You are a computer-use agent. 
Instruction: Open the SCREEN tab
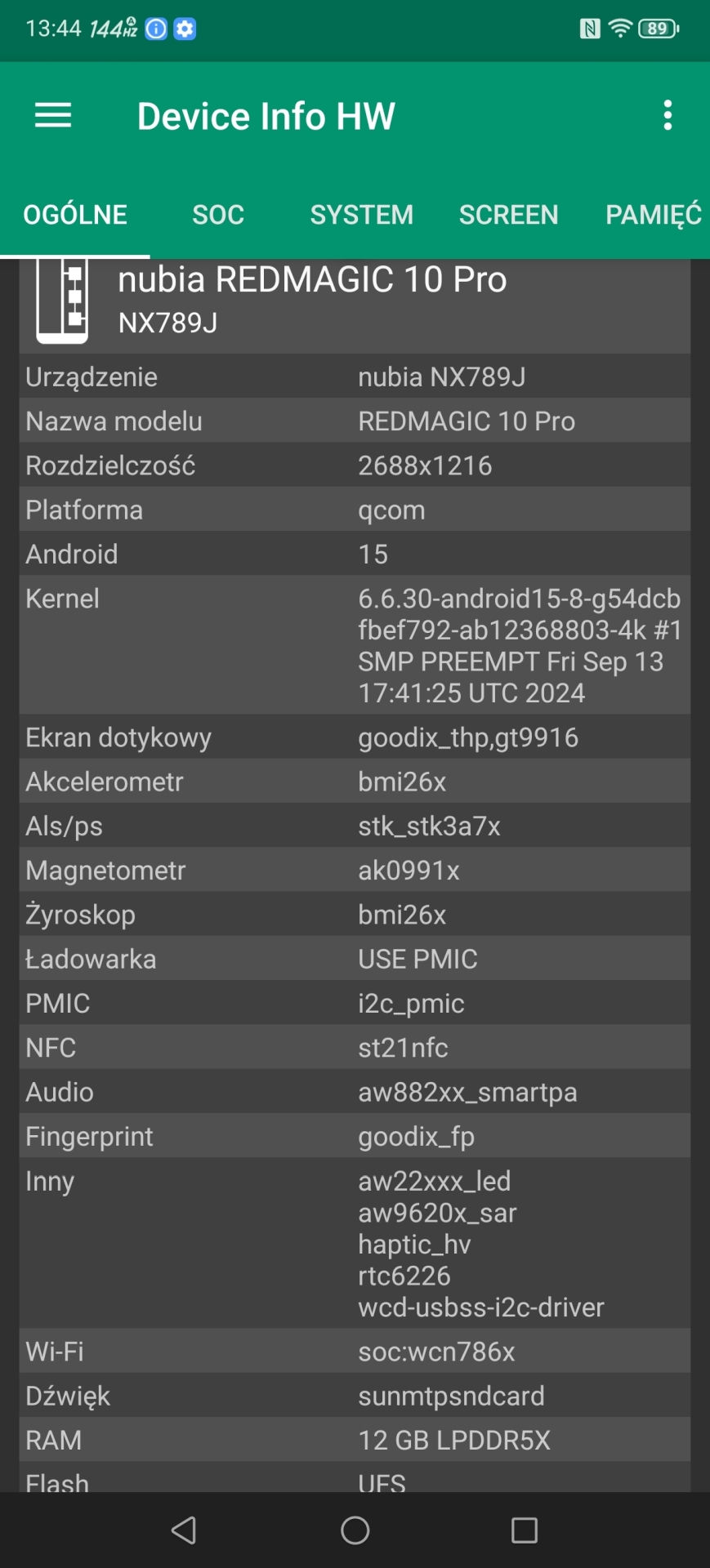click(508, 215)
